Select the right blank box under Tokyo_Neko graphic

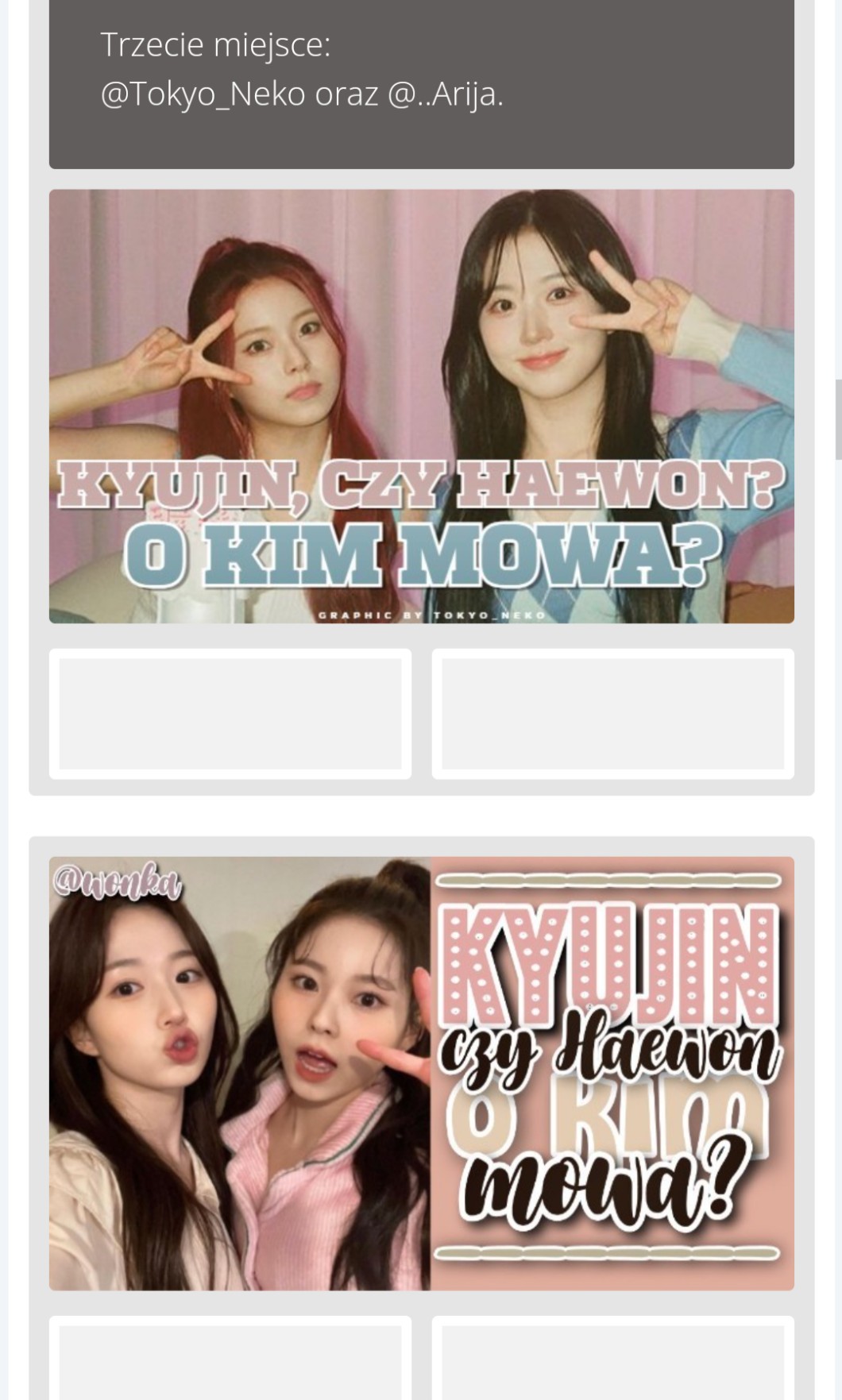pyautogui.click(x=613, y=714)
